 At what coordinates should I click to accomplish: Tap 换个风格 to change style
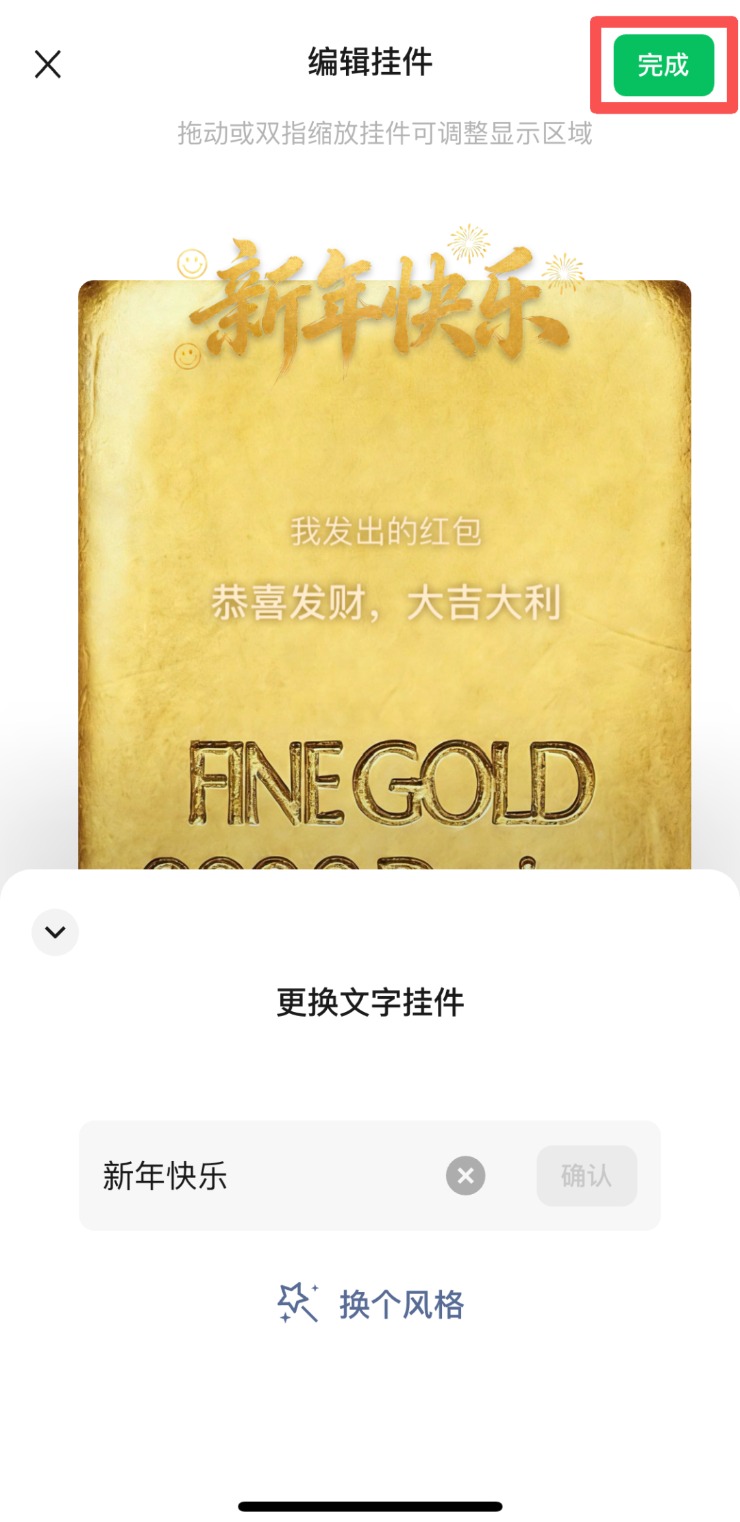coord(371,1304)
